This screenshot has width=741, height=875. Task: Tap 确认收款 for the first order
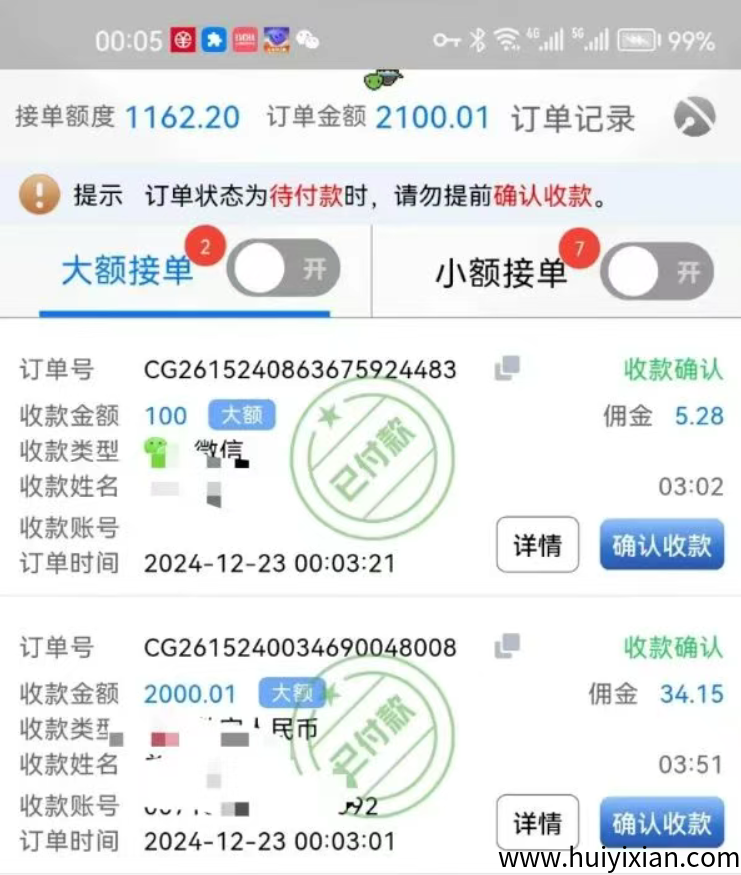tap(661, 544)
